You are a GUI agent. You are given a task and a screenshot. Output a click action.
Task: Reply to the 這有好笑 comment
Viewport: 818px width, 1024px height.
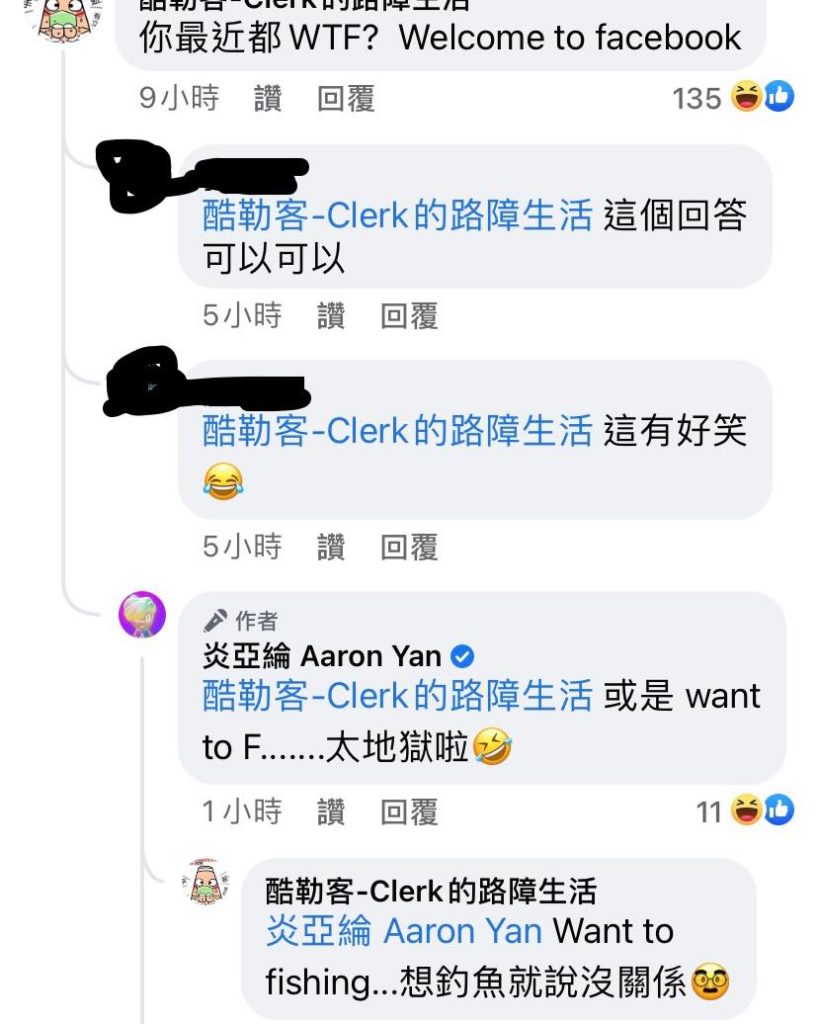click(409, 546)
